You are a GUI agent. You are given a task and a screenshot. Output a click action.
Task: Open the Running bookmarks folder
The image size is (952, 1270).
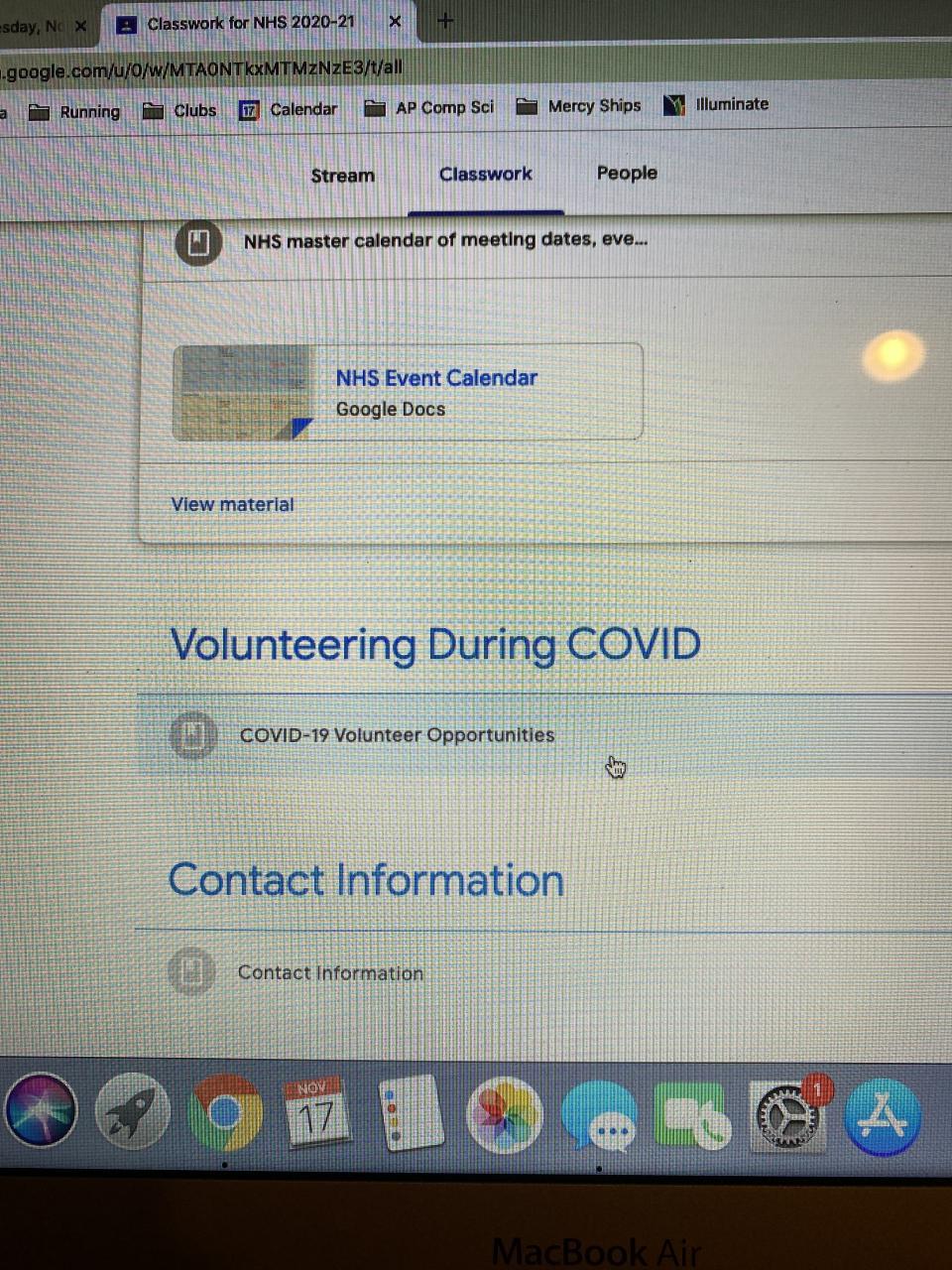75,111
